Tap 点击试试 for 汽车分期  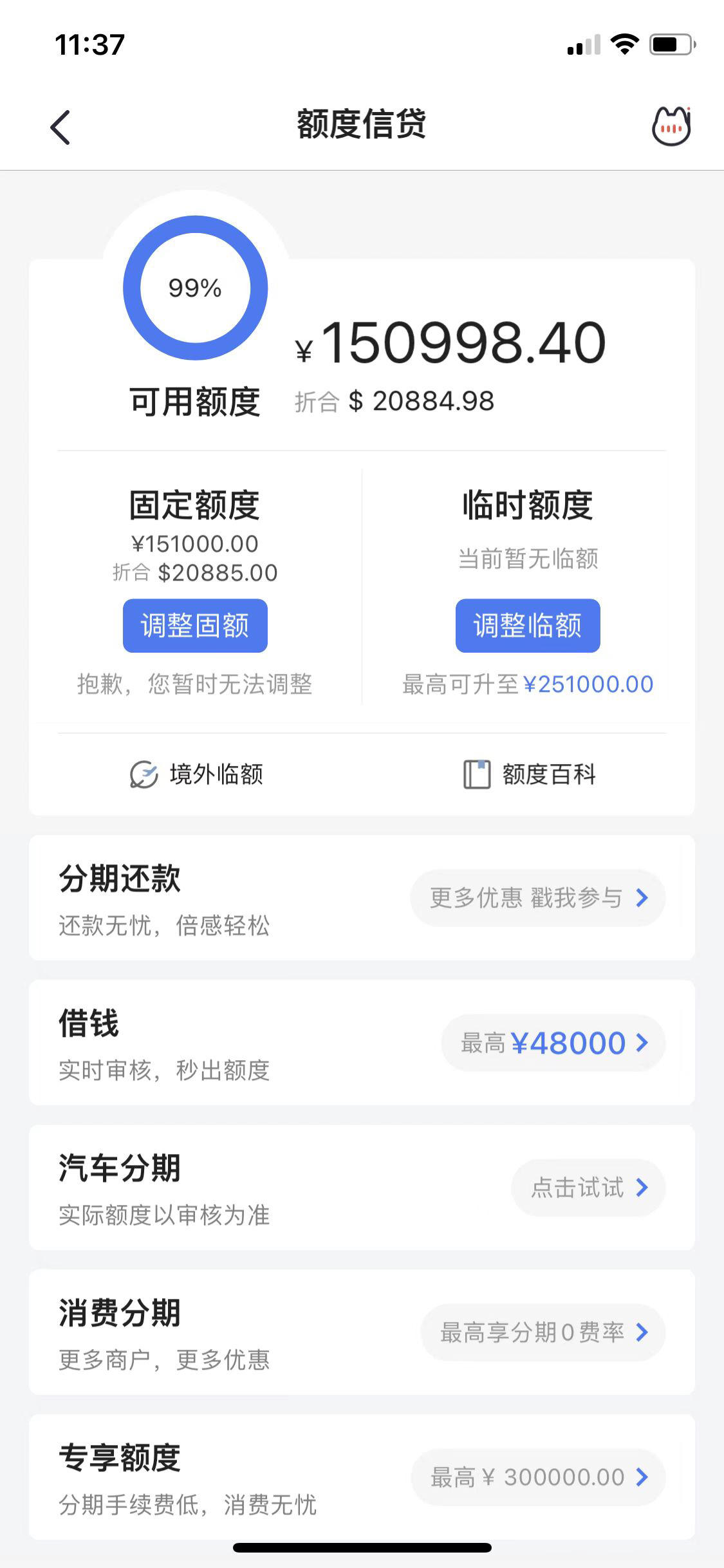tap(588, 1188)
